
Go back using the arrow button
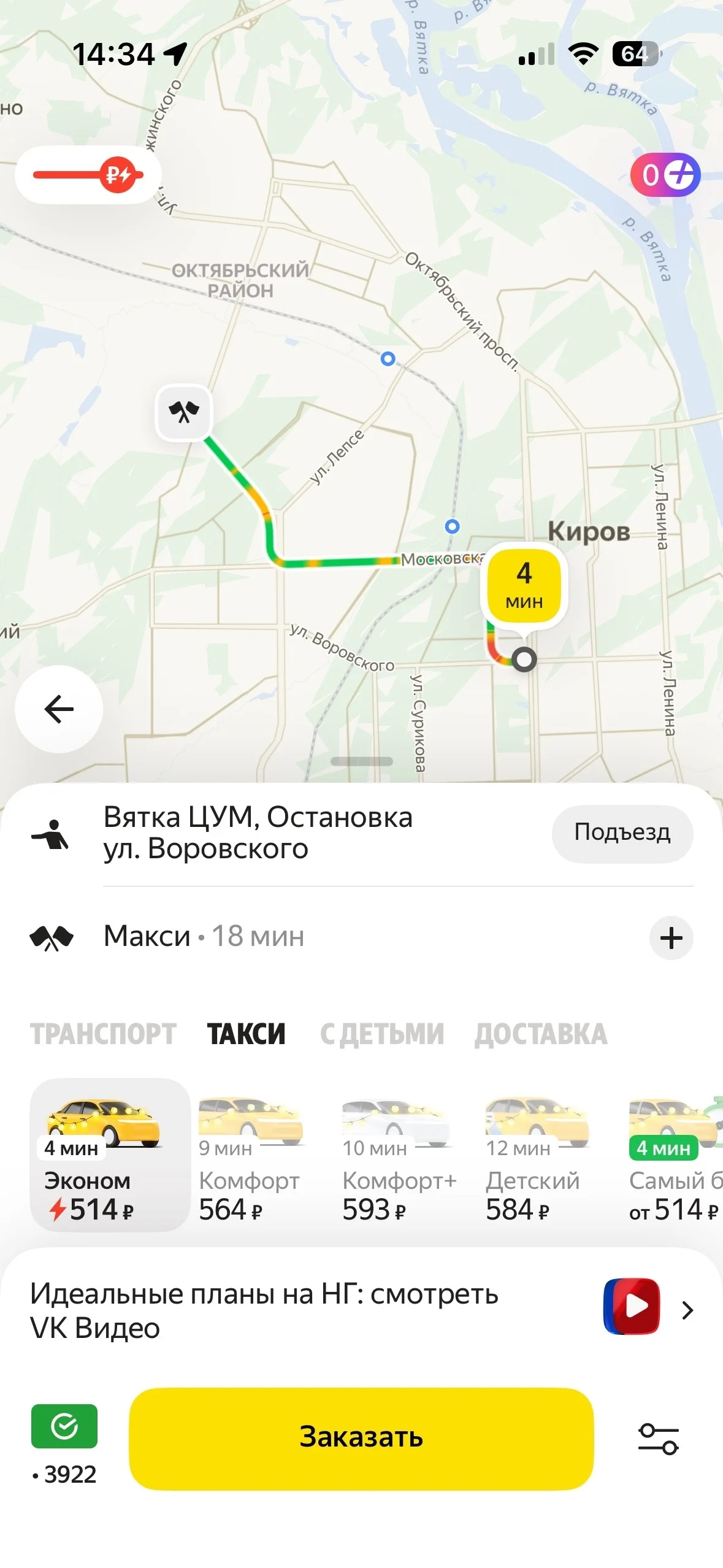pos(59,709)
